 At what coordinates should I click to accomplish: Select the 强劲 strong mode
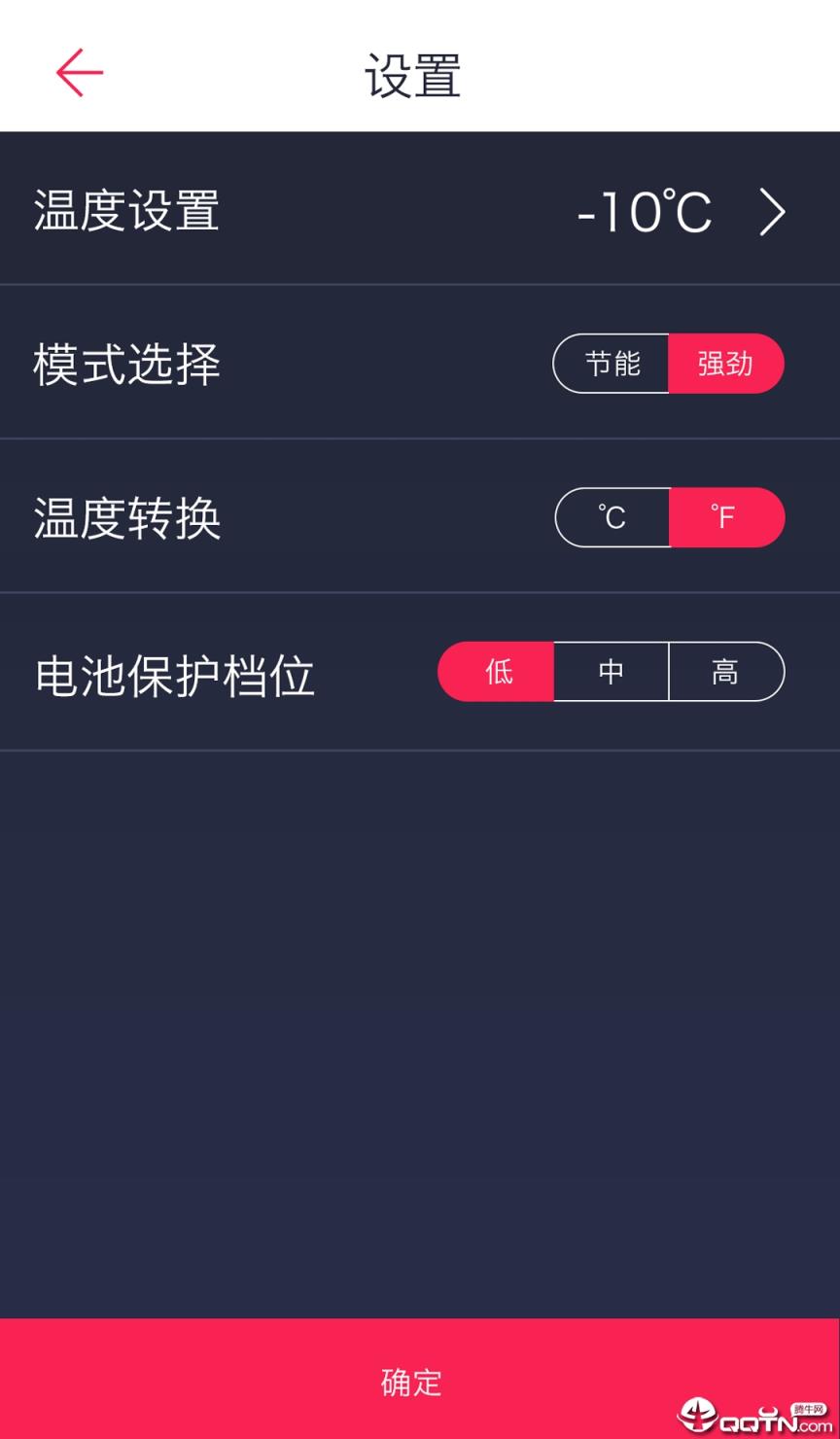pos(725,364)
